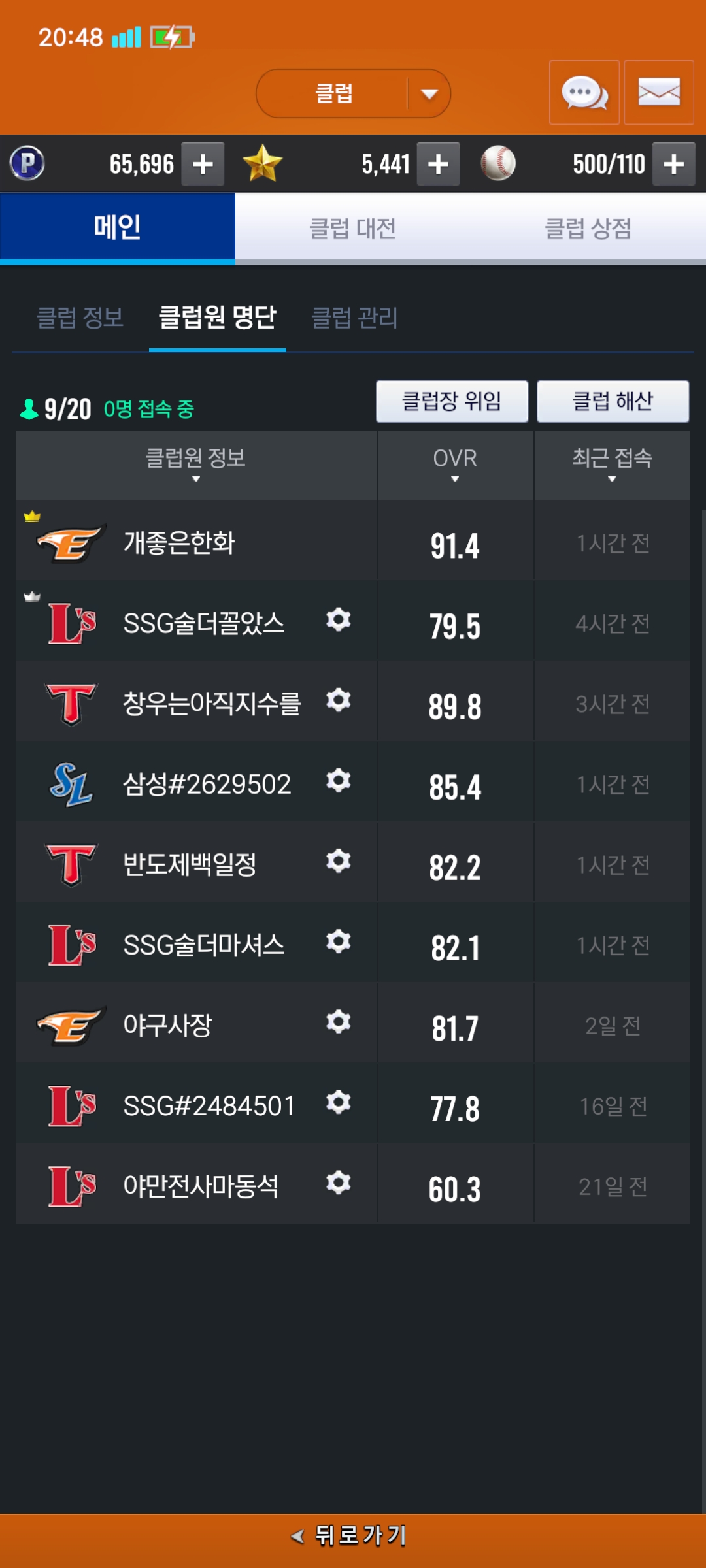
Task: Open the 클럽 정보 sub-tab
Action: point(80,318)
